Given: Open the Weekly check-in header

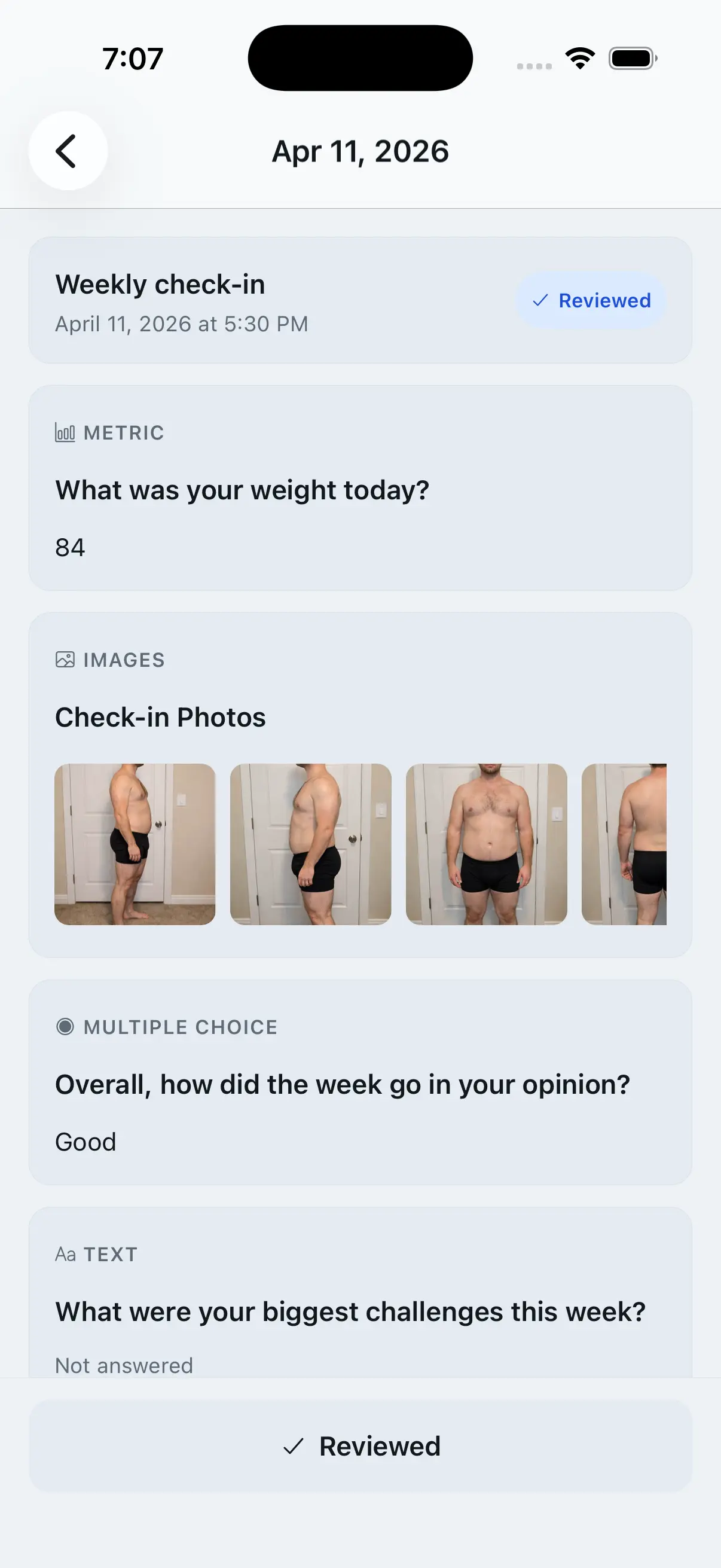Looking at the screenshot, I should tap(160, 283).
